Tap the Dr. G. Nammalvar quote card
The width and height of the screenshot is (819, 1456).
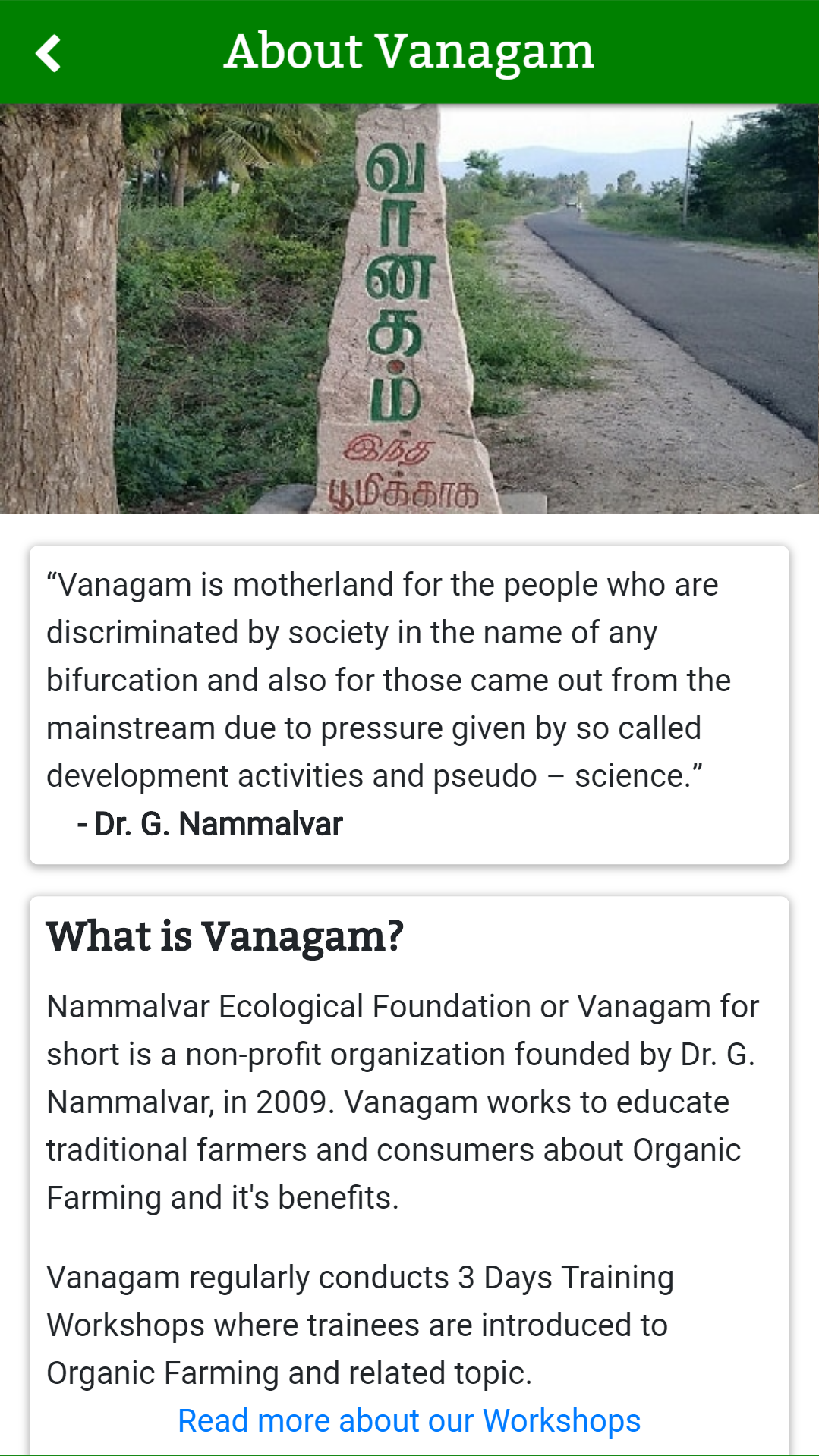click(x=409, y=702)
